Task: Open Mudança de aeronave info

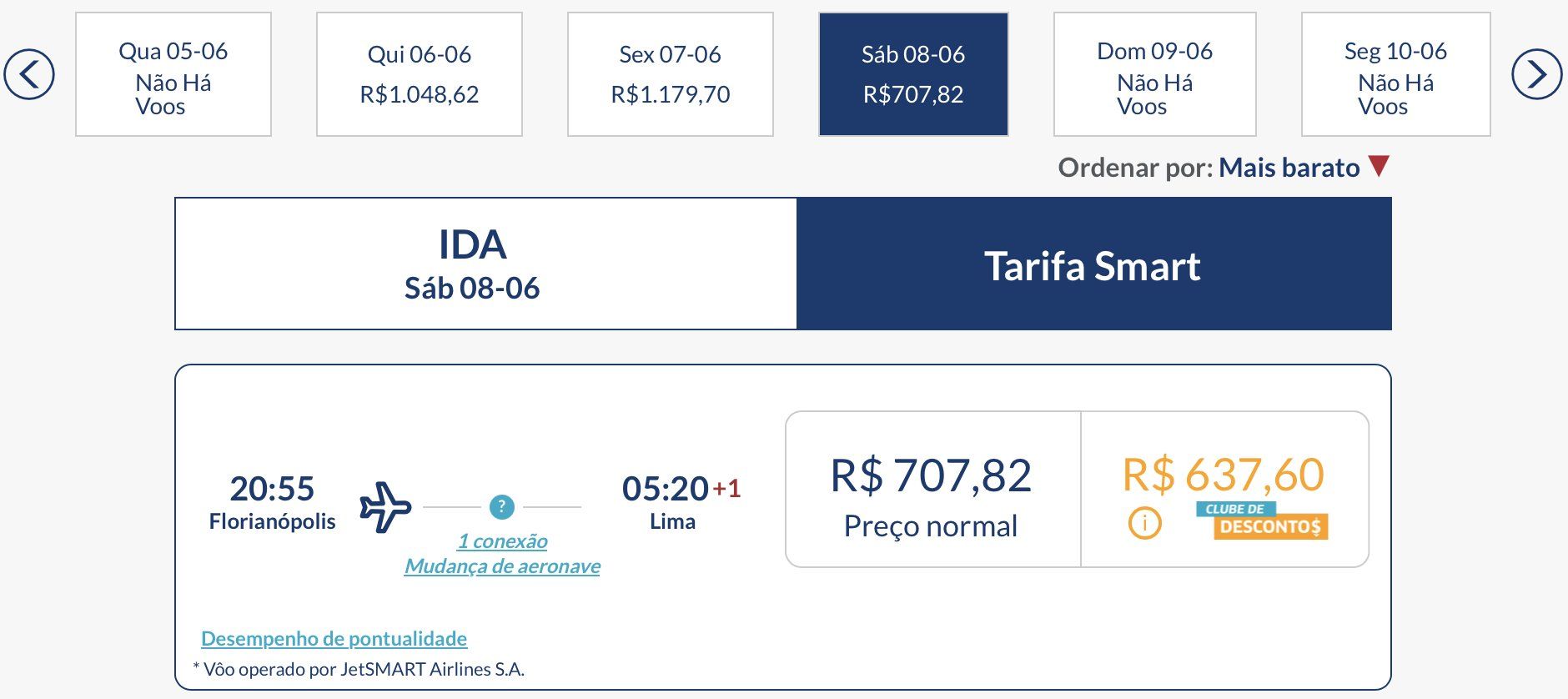Action: click(502, 566)
